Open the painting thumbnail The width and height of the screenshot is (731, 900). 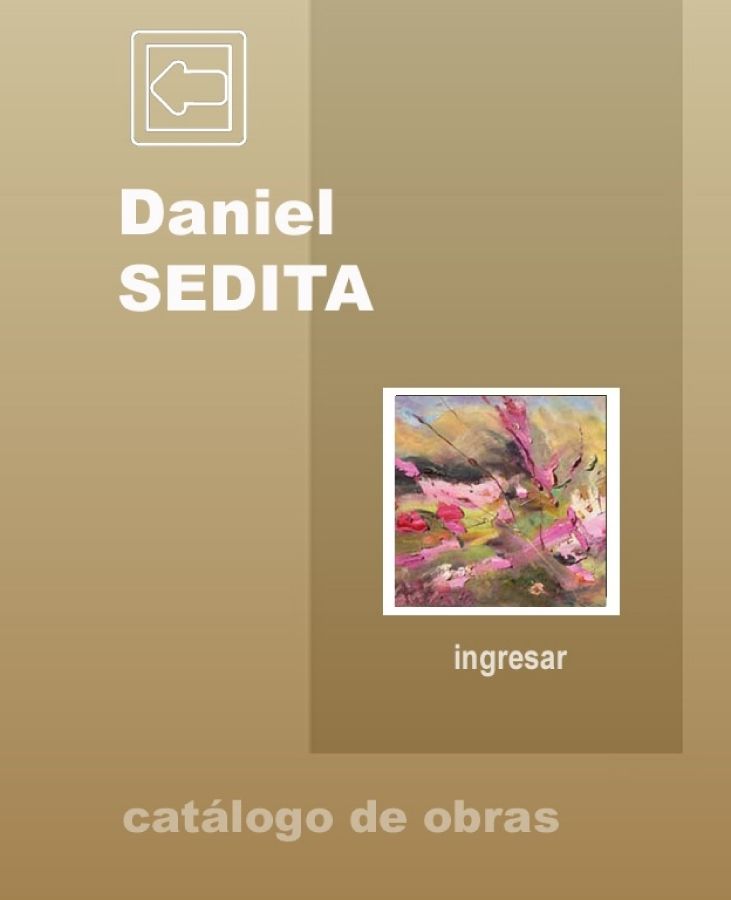pos(501,501)
